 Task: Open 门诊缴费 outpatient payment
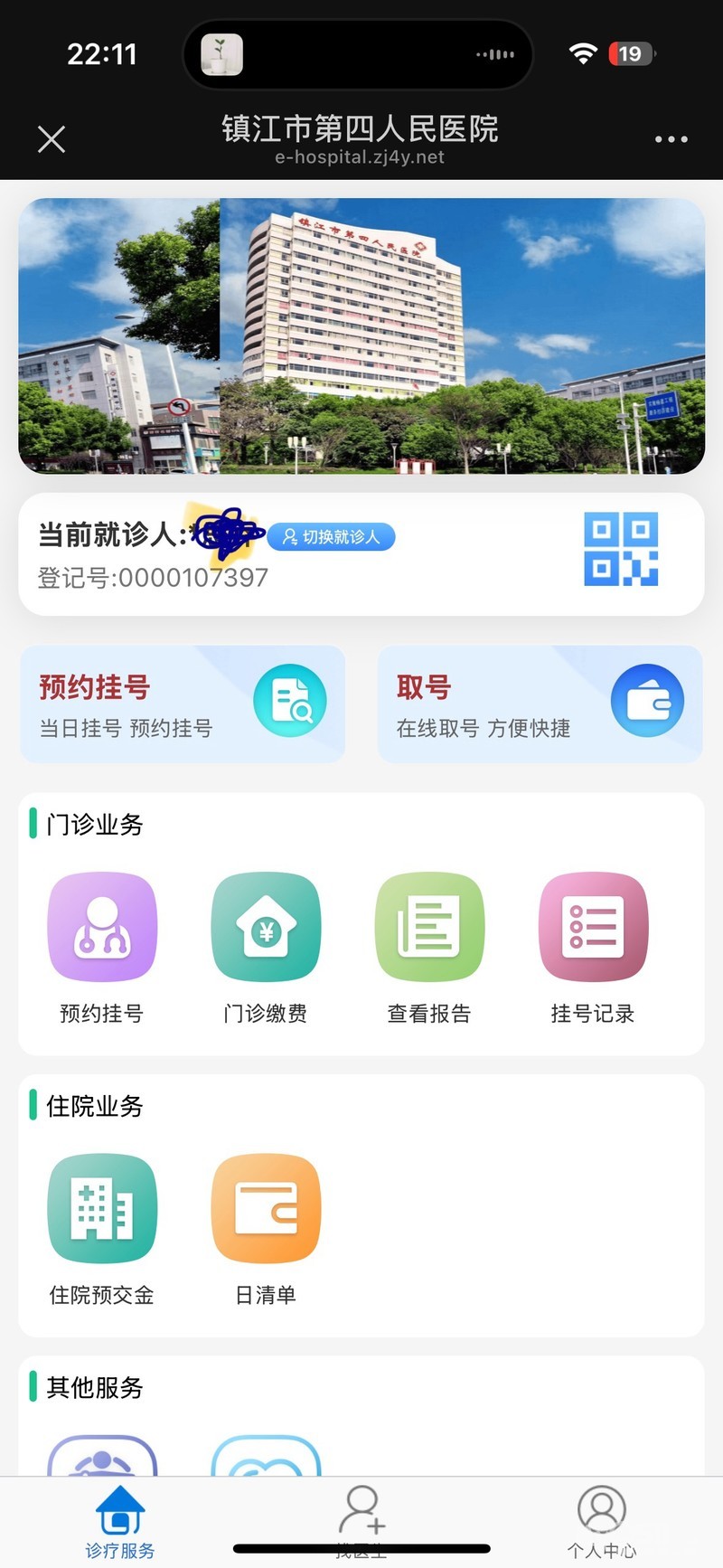[x=266, y=946]
